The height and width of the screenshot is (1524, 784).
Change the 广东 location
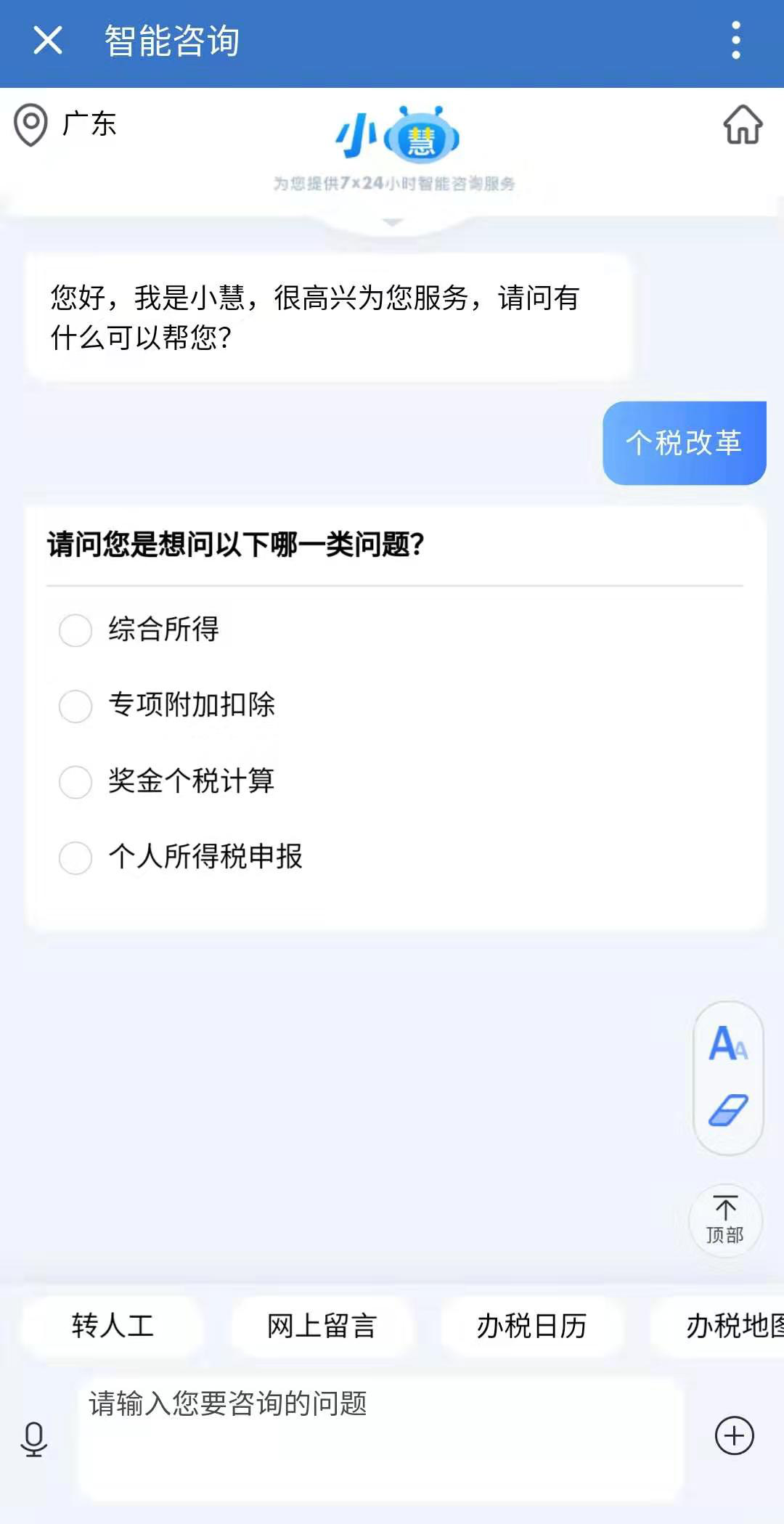coord(65,124)
